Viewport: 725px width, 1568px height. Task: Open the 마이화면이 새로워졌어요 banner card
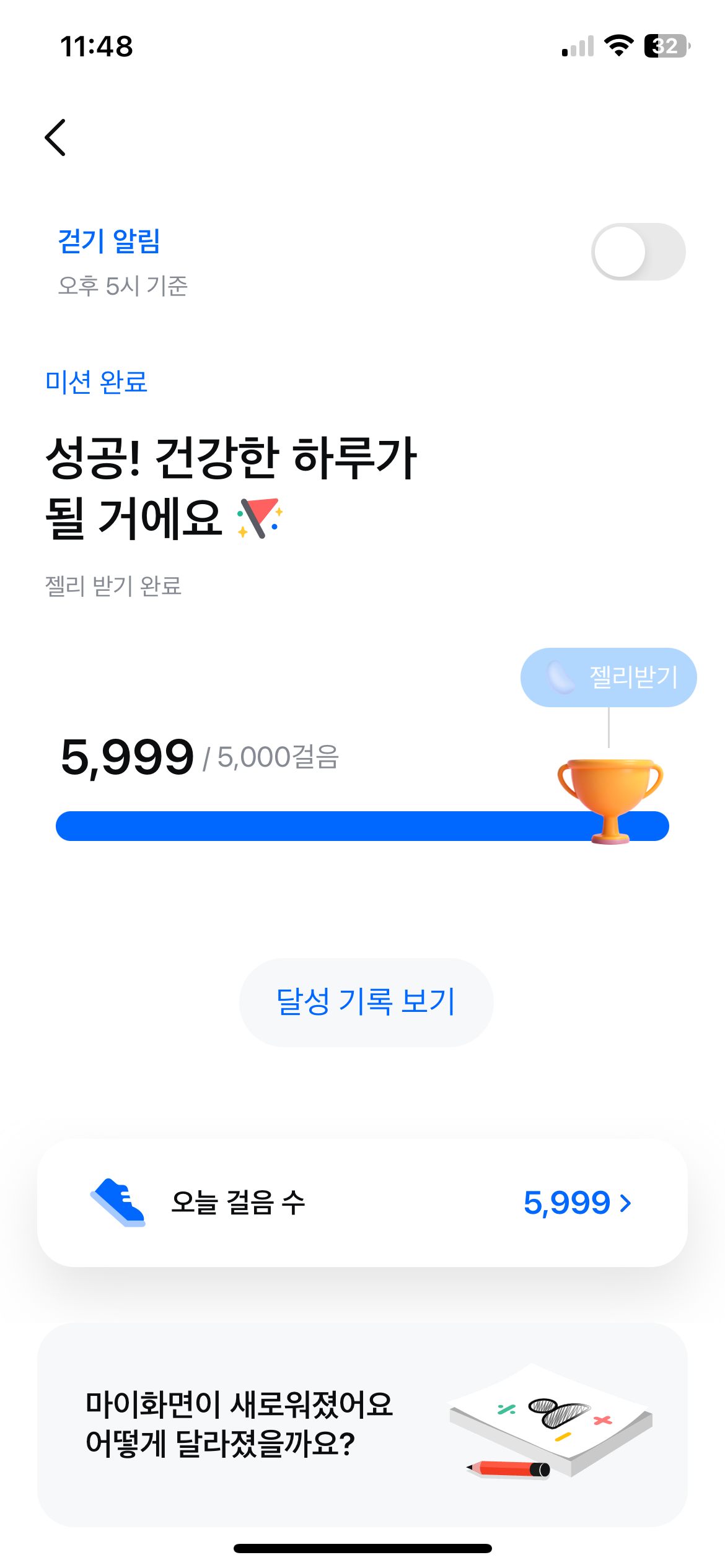pyautogui.click(x=362, y=1424)
